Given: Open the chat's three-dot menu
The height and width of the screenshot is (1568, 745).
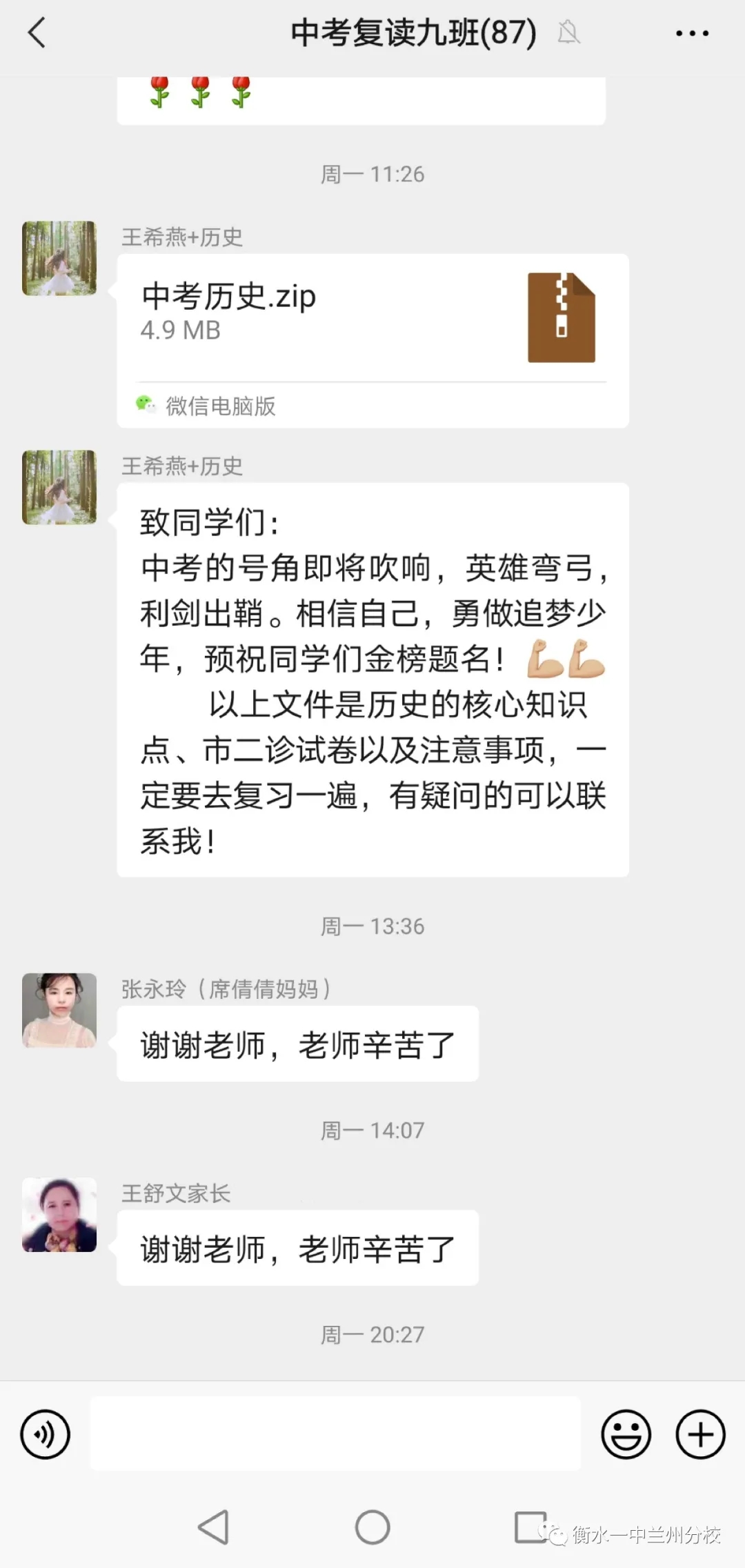Looking at the screenshot, I should [692, 33].
